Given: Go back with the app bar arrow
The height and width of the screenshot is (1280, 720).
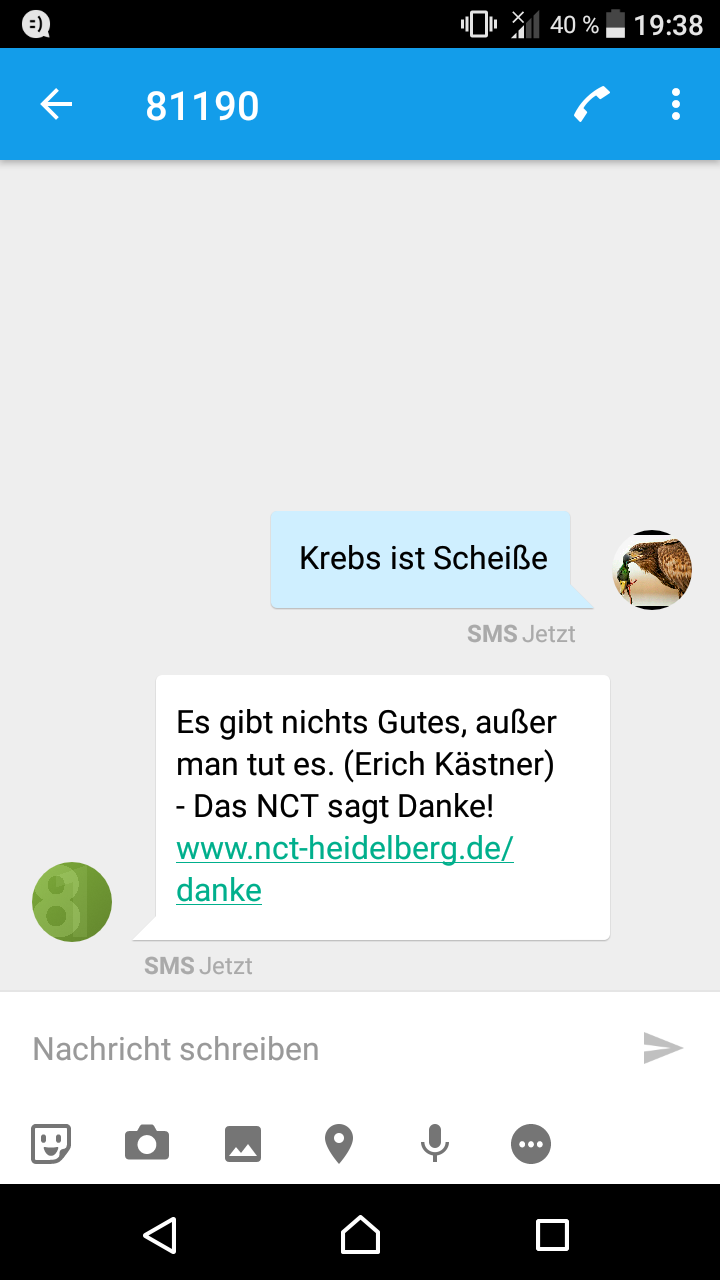Looking at the screenshot, I should coord(56,105).
